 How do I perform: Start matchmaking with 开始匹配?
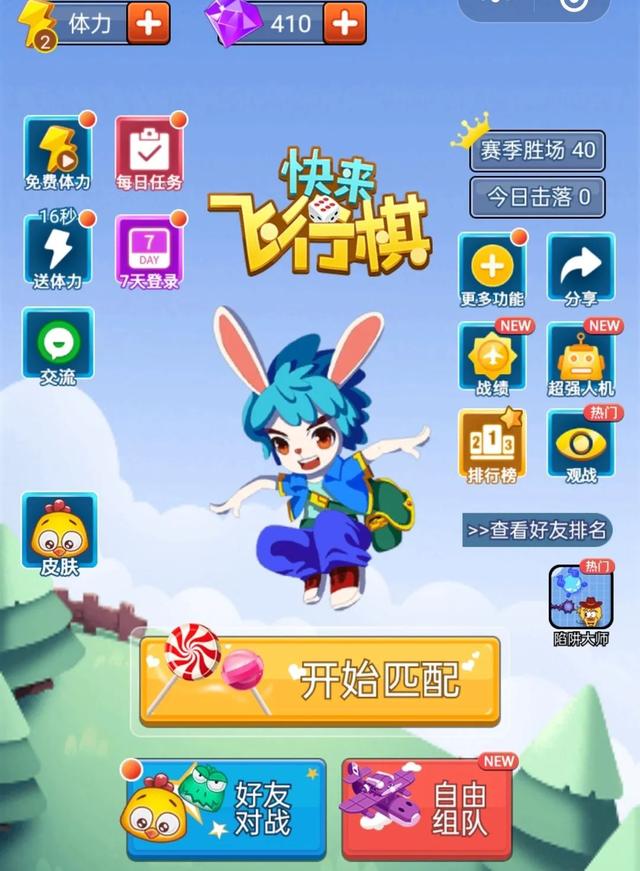(320, 680)
